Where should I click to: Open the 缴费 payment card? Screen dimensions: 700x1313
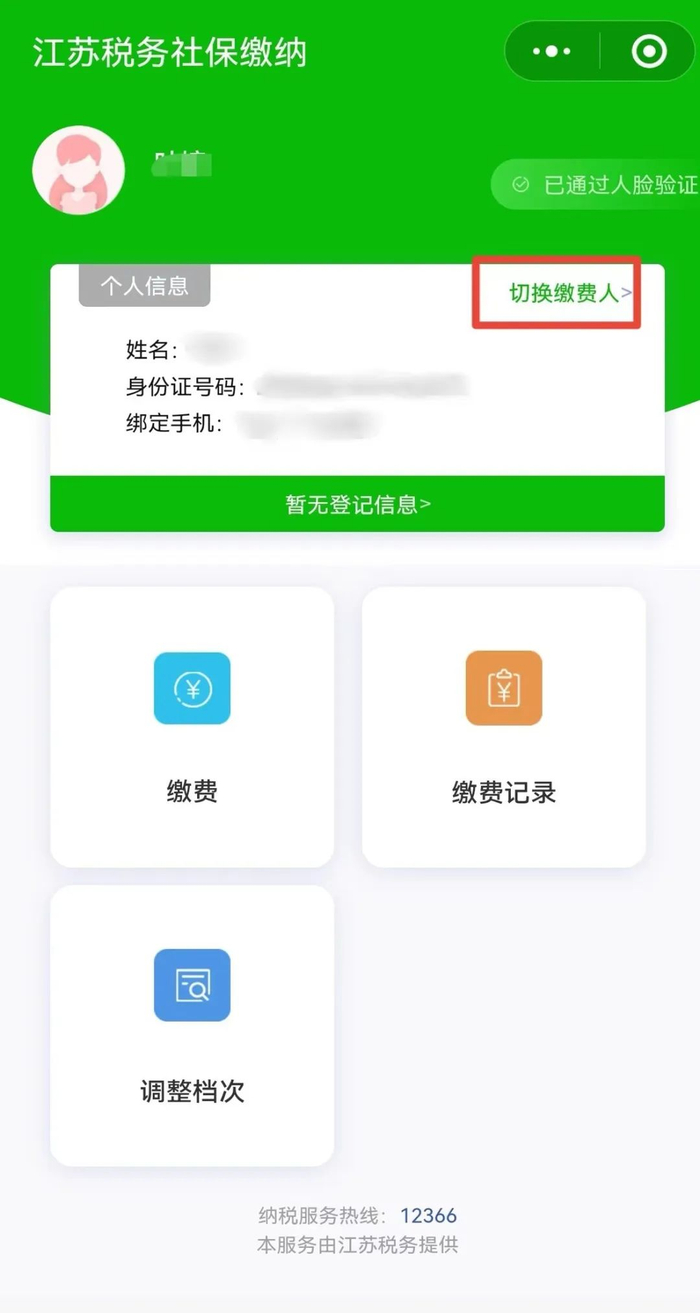tap(192, 727)
